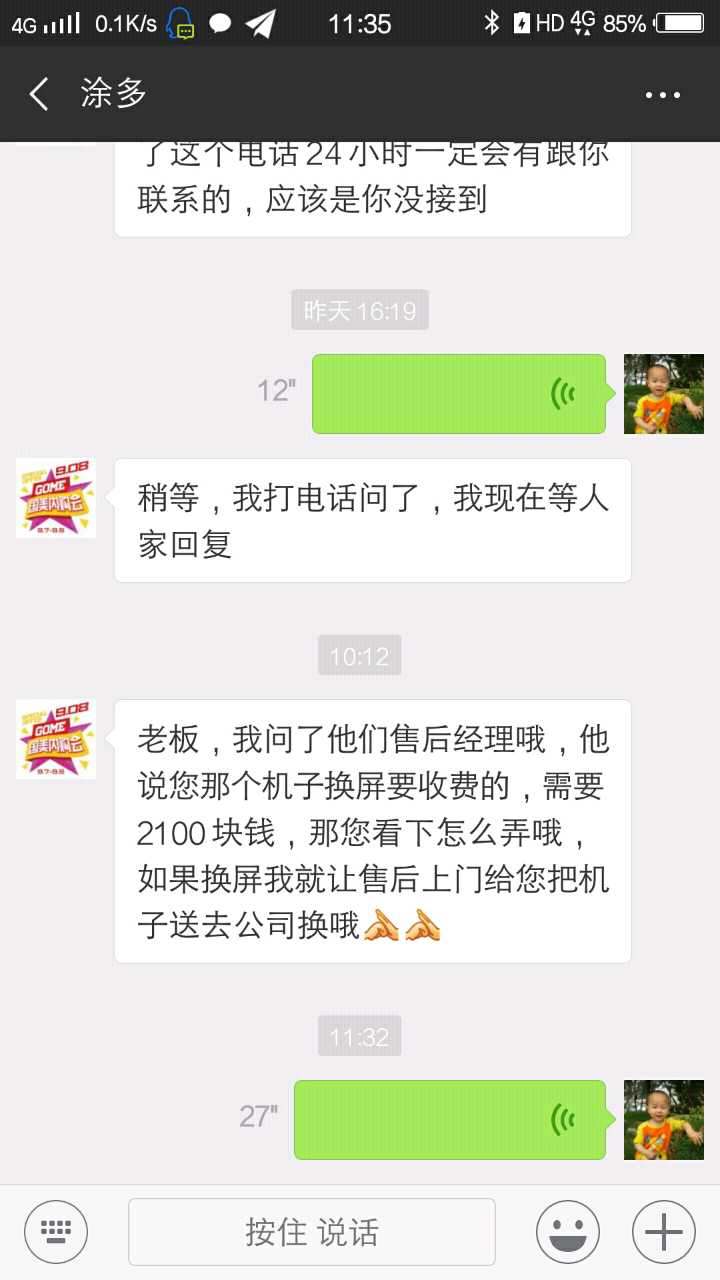
Task: Open the emoji sticker panel
Action: click(568, 1232)
